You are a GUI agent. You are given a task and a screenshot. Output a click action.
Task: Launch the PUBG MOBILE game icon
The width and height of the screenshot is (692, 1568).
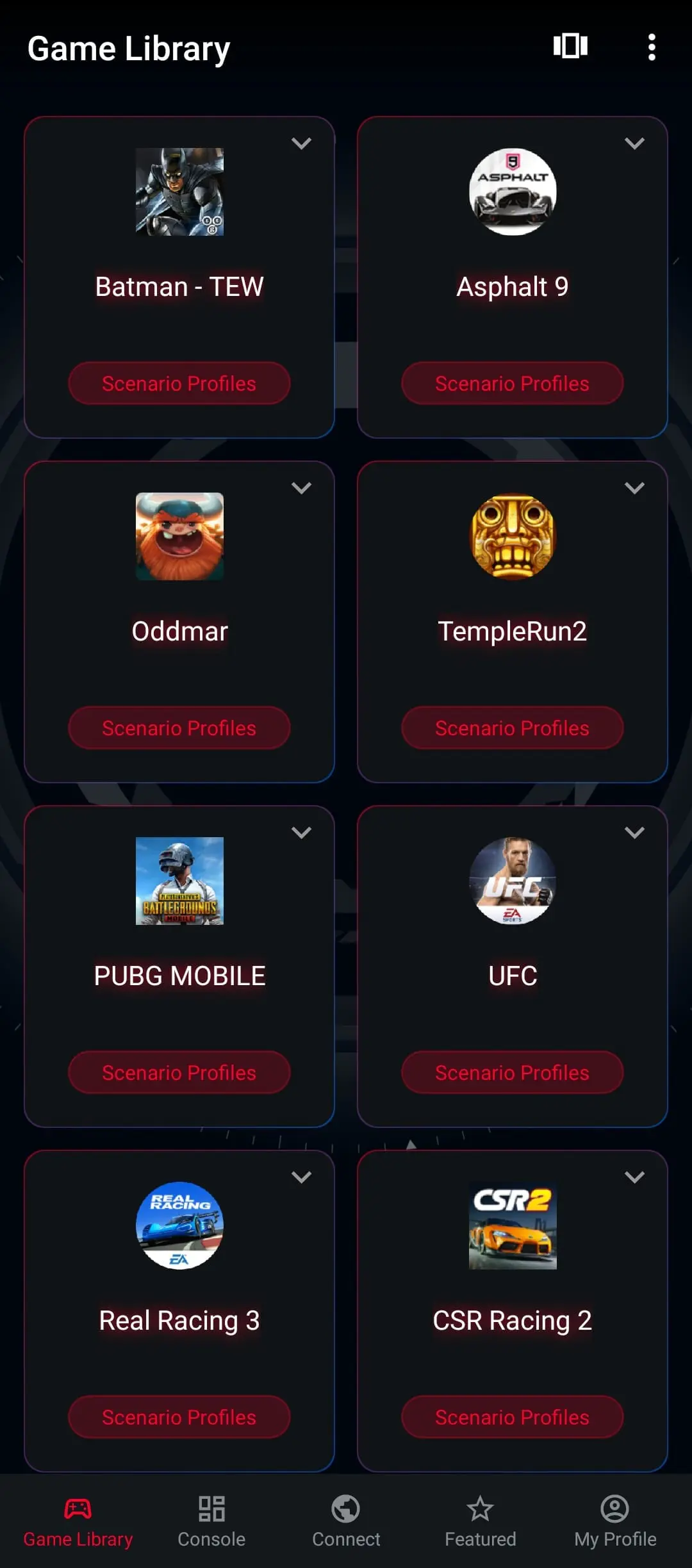click(x=179, y=881)
